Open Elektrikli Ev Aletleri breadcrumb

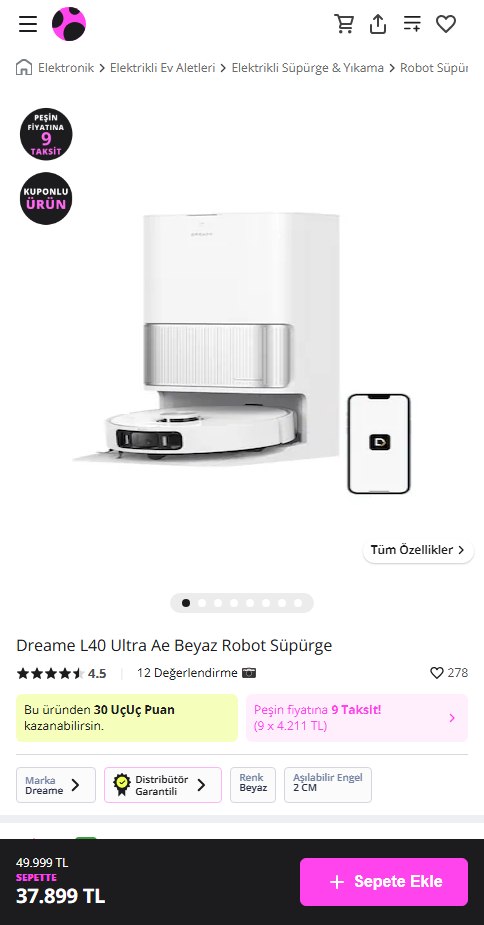162,68
